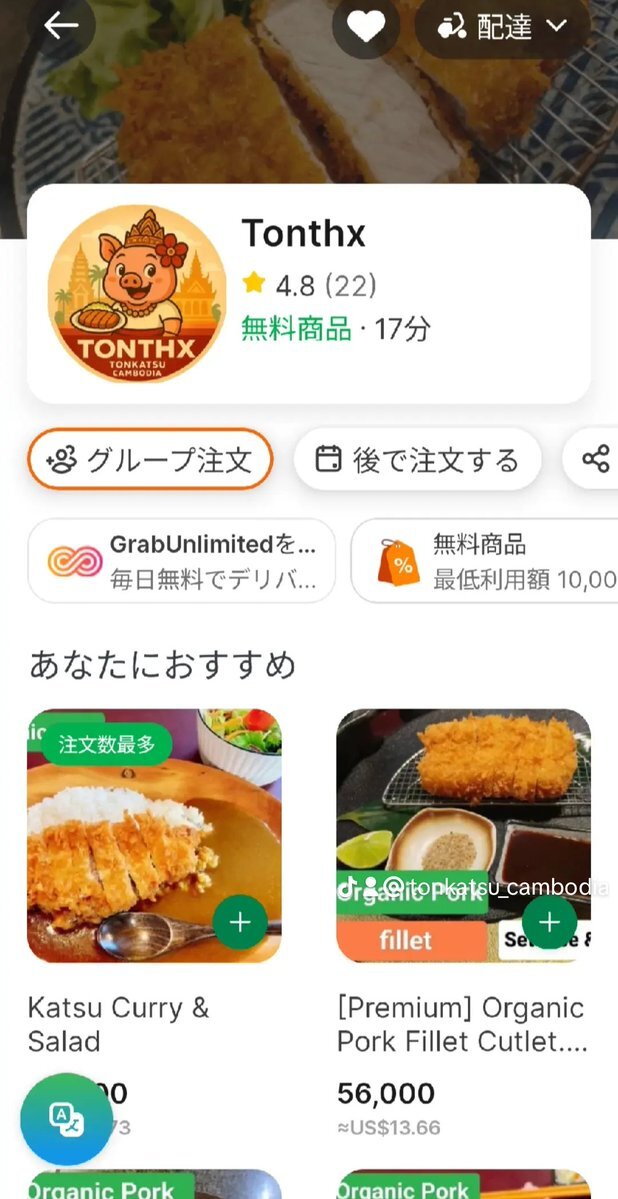Add Katsu Curry & Salad to cart
The image size is (618, 1199).
click(x=240, y=921)
